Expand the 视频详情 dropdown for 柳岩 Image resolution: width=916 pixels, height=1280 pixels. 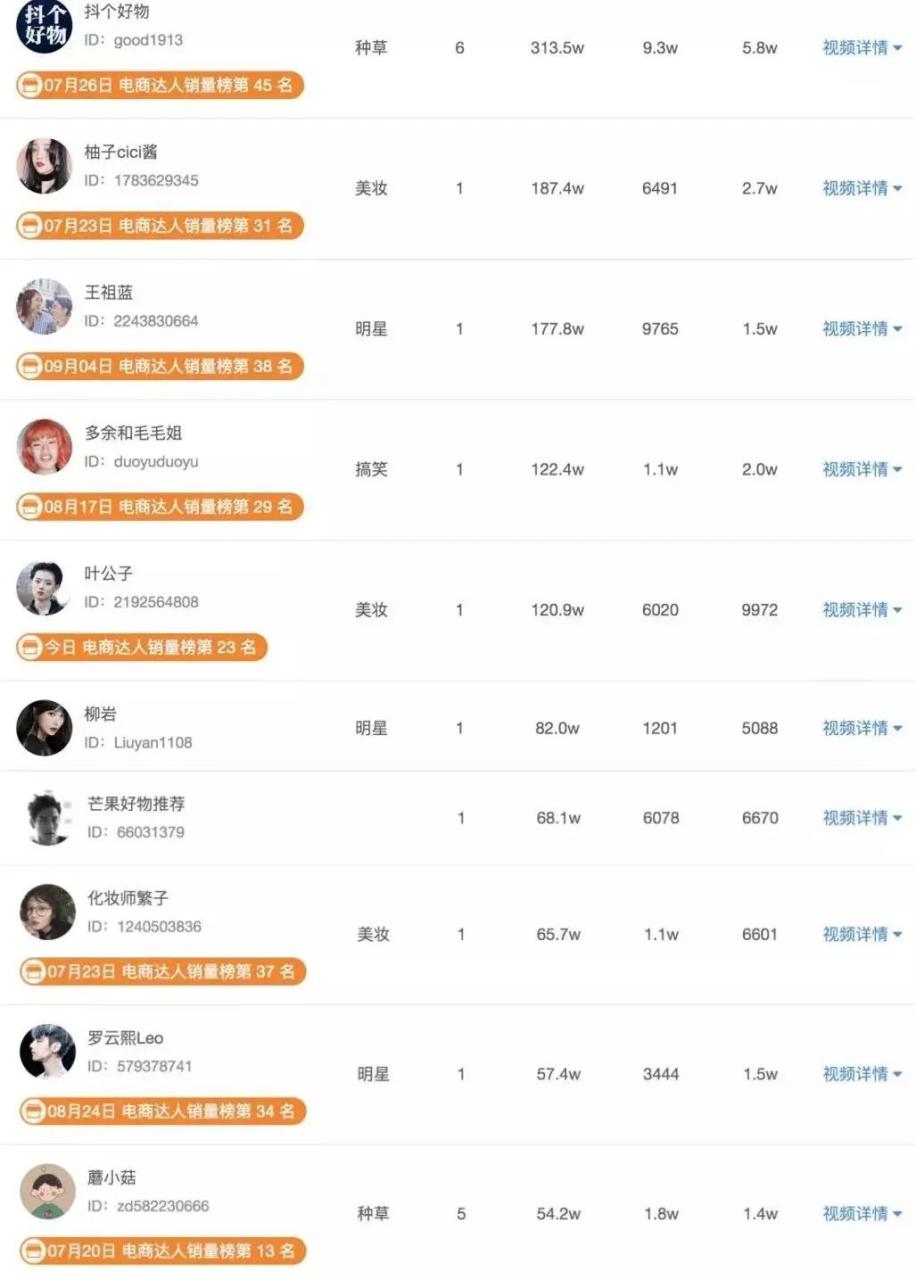point(857,729)
